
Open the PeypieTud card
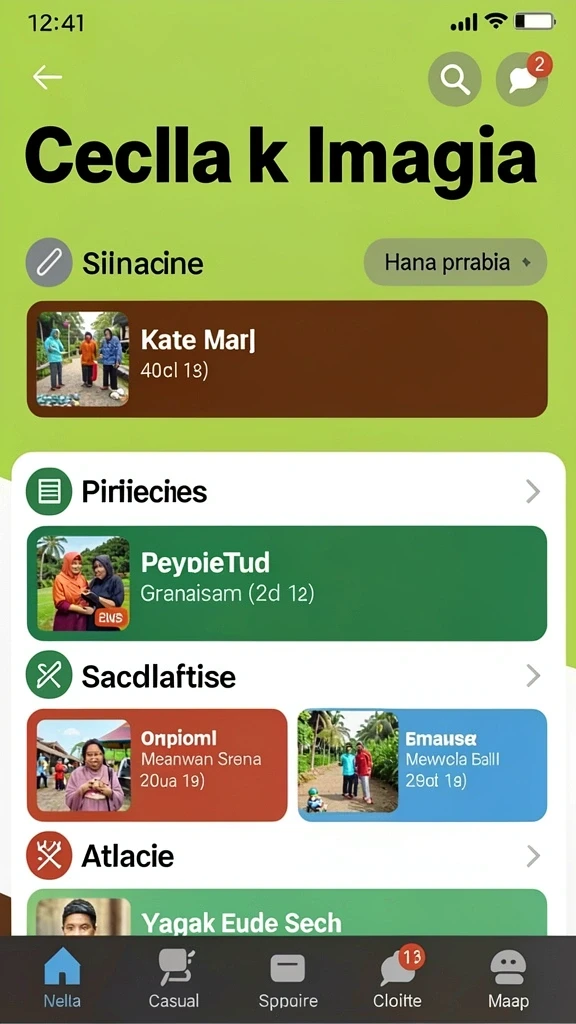[x=287, y=583]
